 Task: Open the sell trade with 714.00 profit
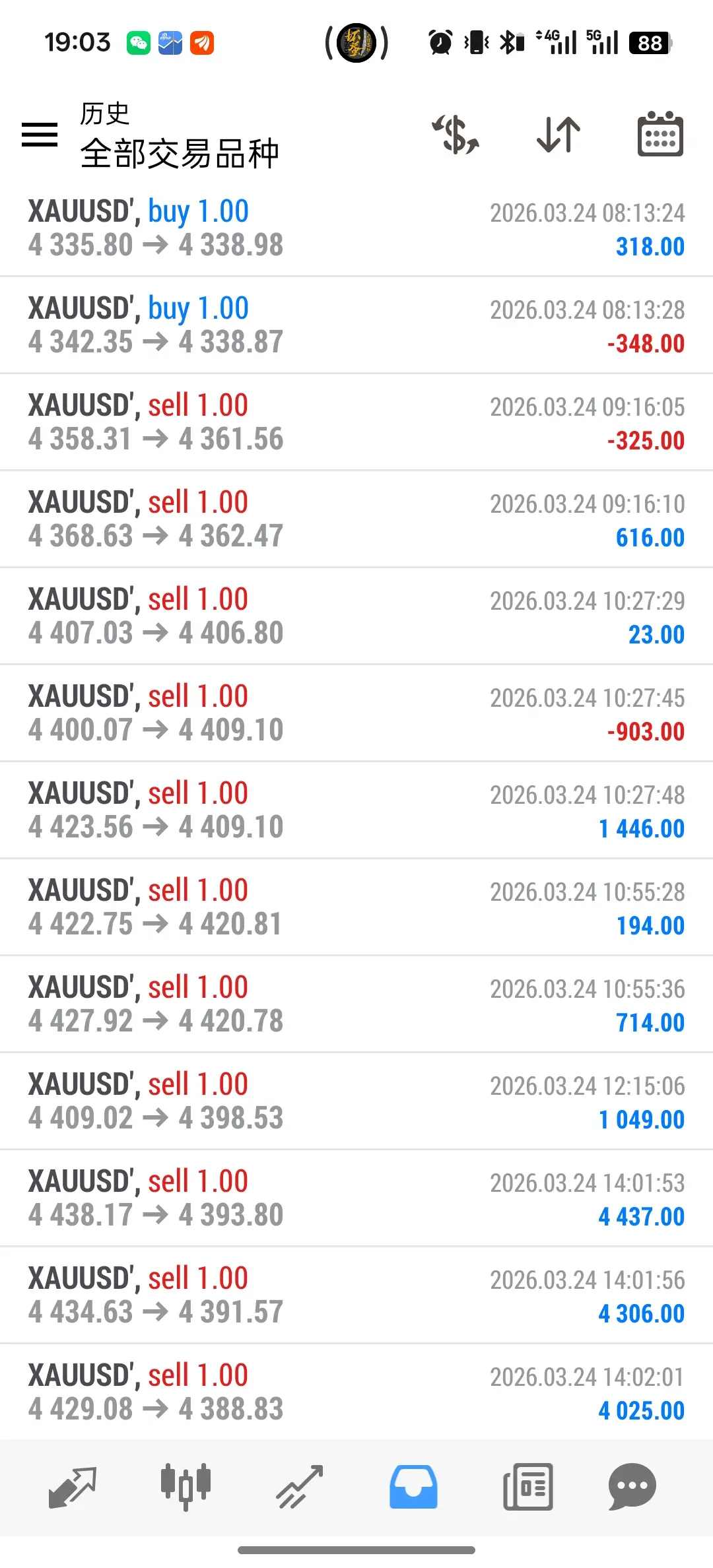[x=356, y=1004]
